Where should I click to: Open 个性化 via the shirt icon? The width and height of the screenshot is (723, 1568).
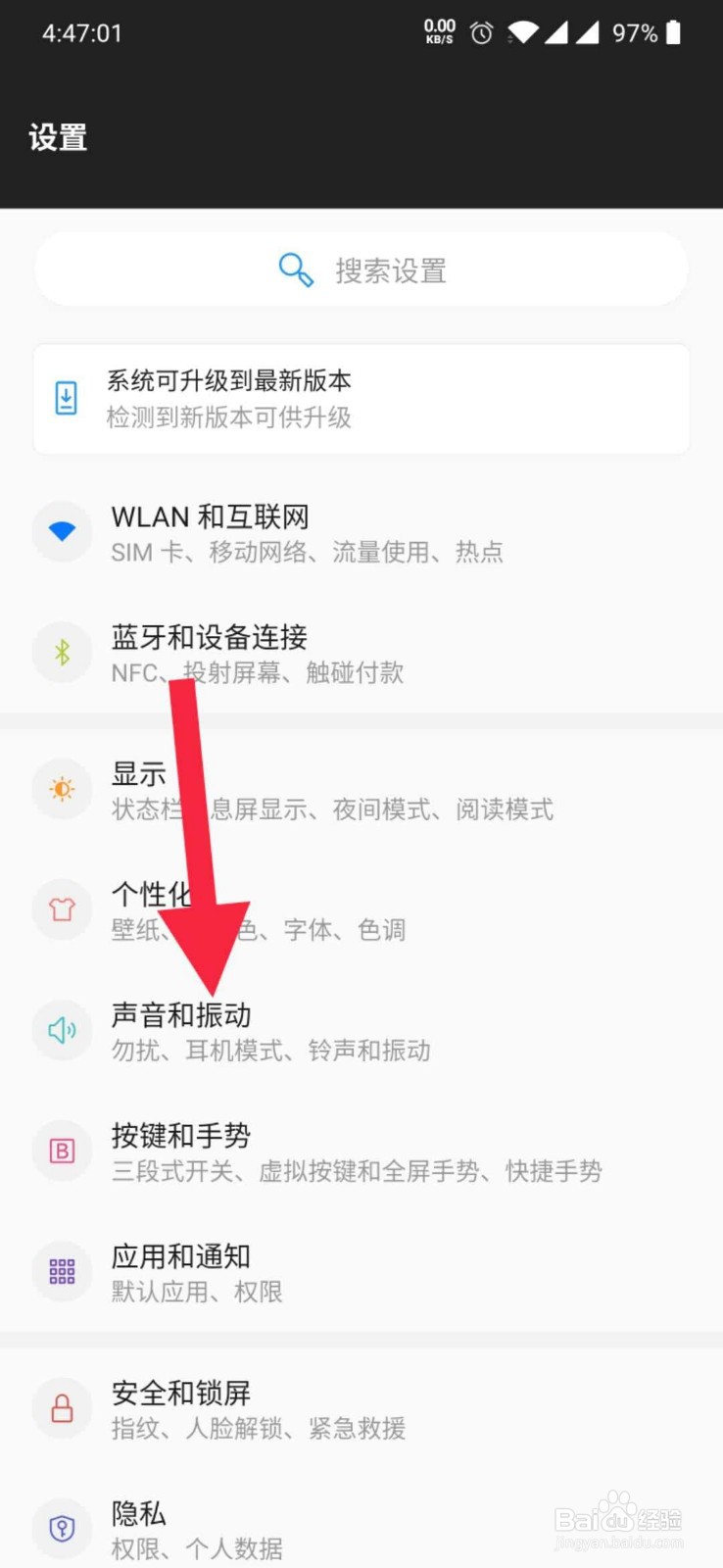61,909
